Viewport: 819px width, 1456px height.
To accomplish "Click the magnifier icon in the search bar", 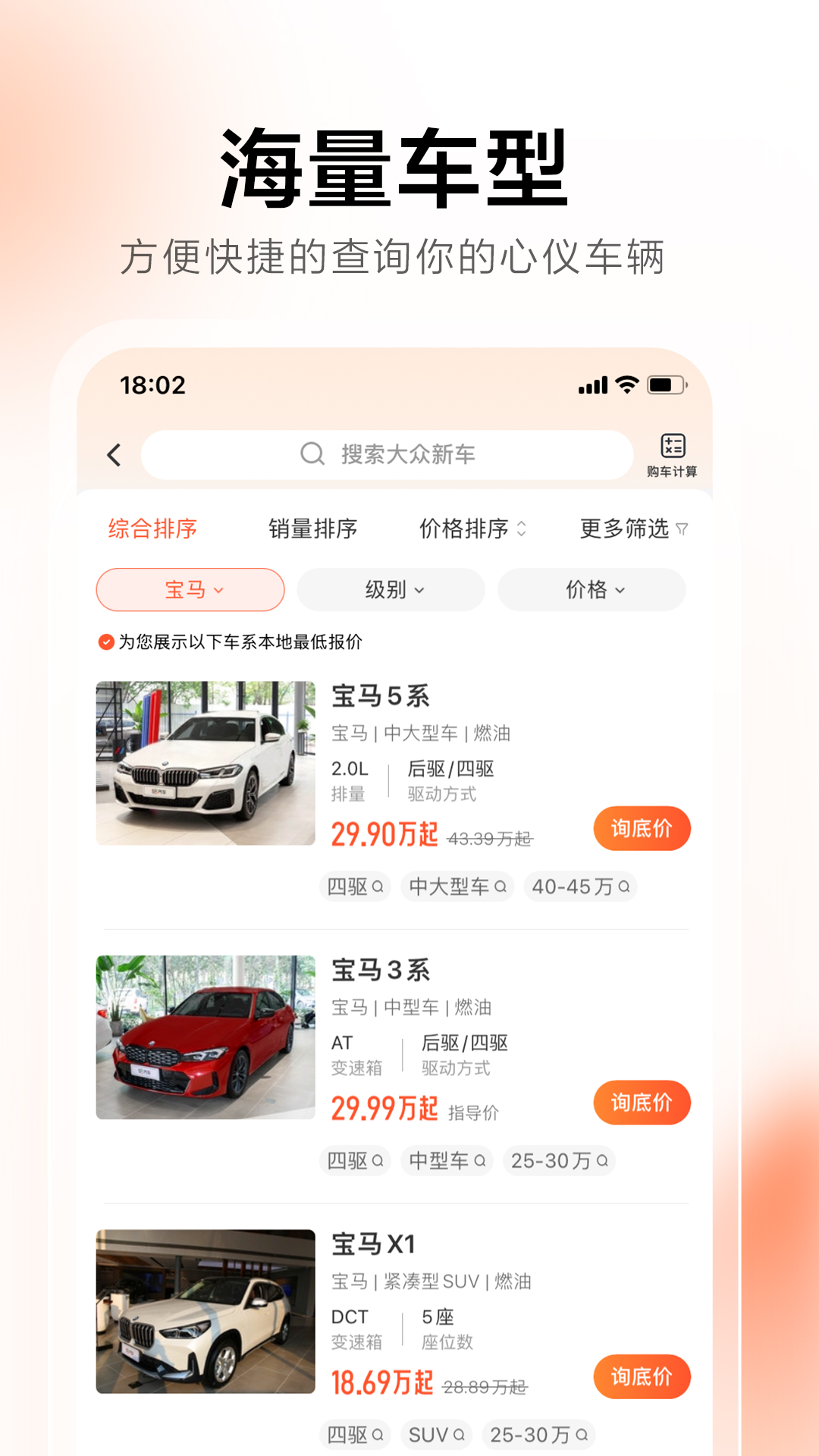I will point(311,454).
